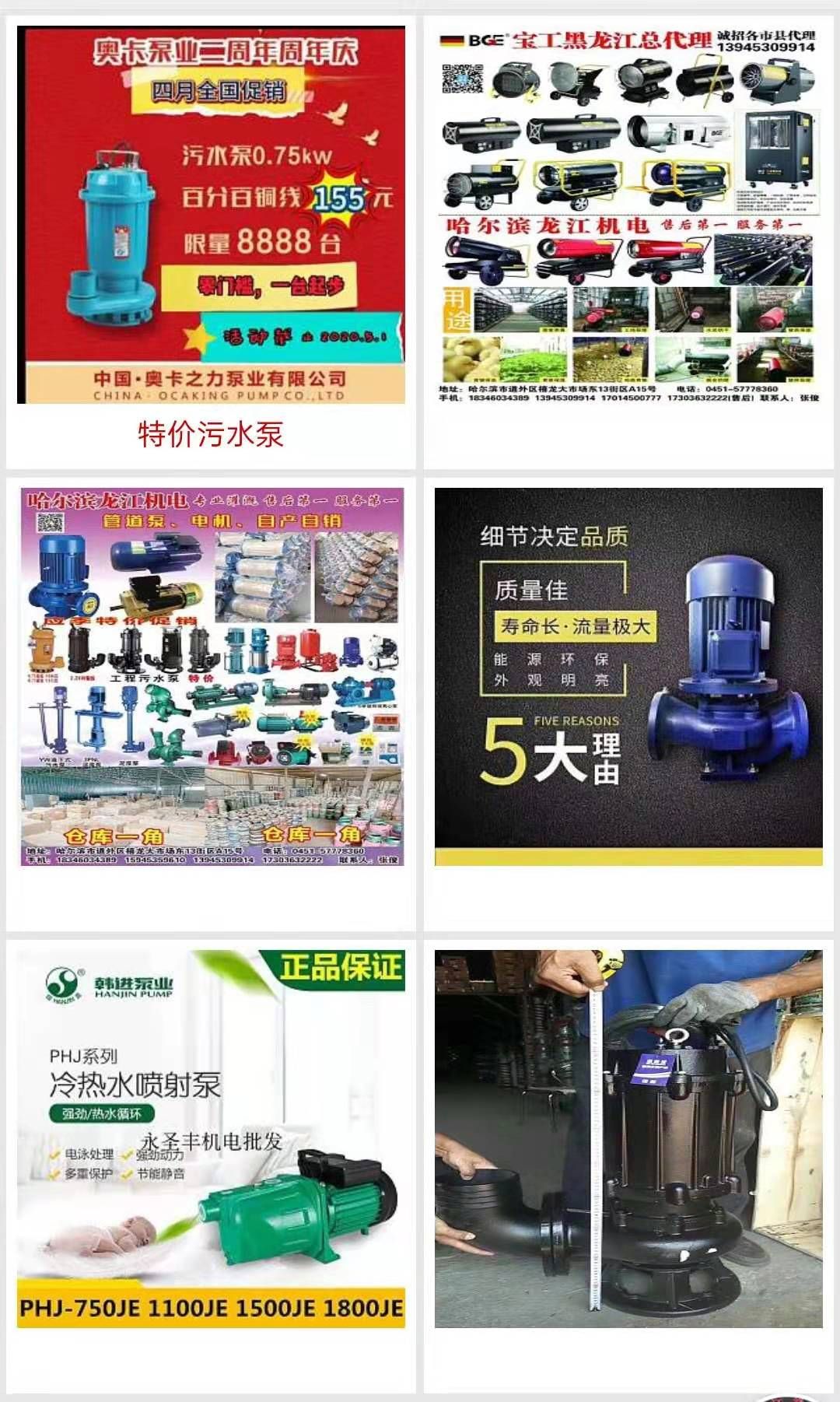View the 细节决定品质 blue pipeline pump tile
840x1402 pixels.
(628, 676)
